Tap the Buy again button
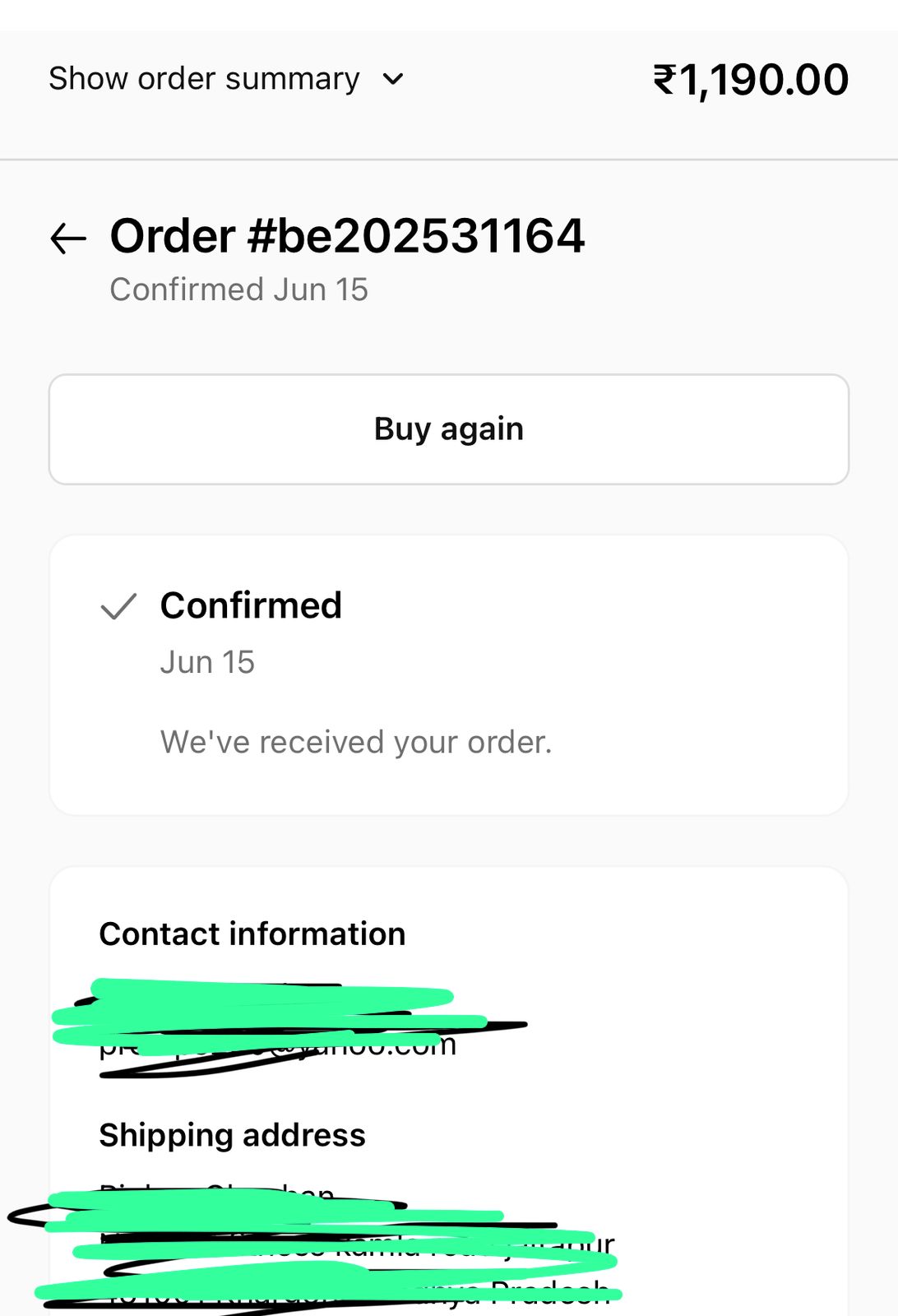898x1316 pixels. pos(449,429)
